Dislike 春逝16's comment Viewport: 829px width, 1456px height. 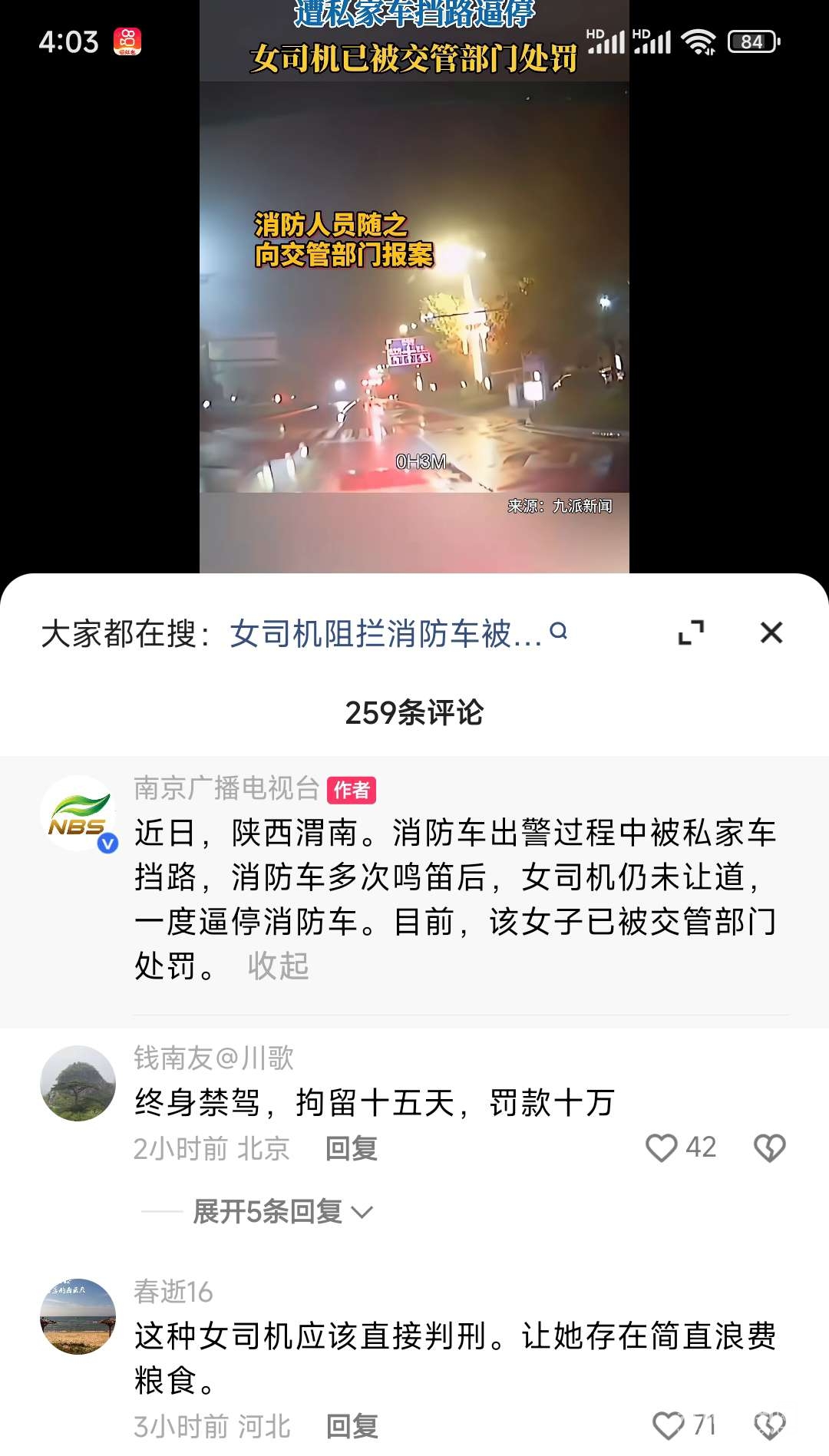tap(769, 1426)
